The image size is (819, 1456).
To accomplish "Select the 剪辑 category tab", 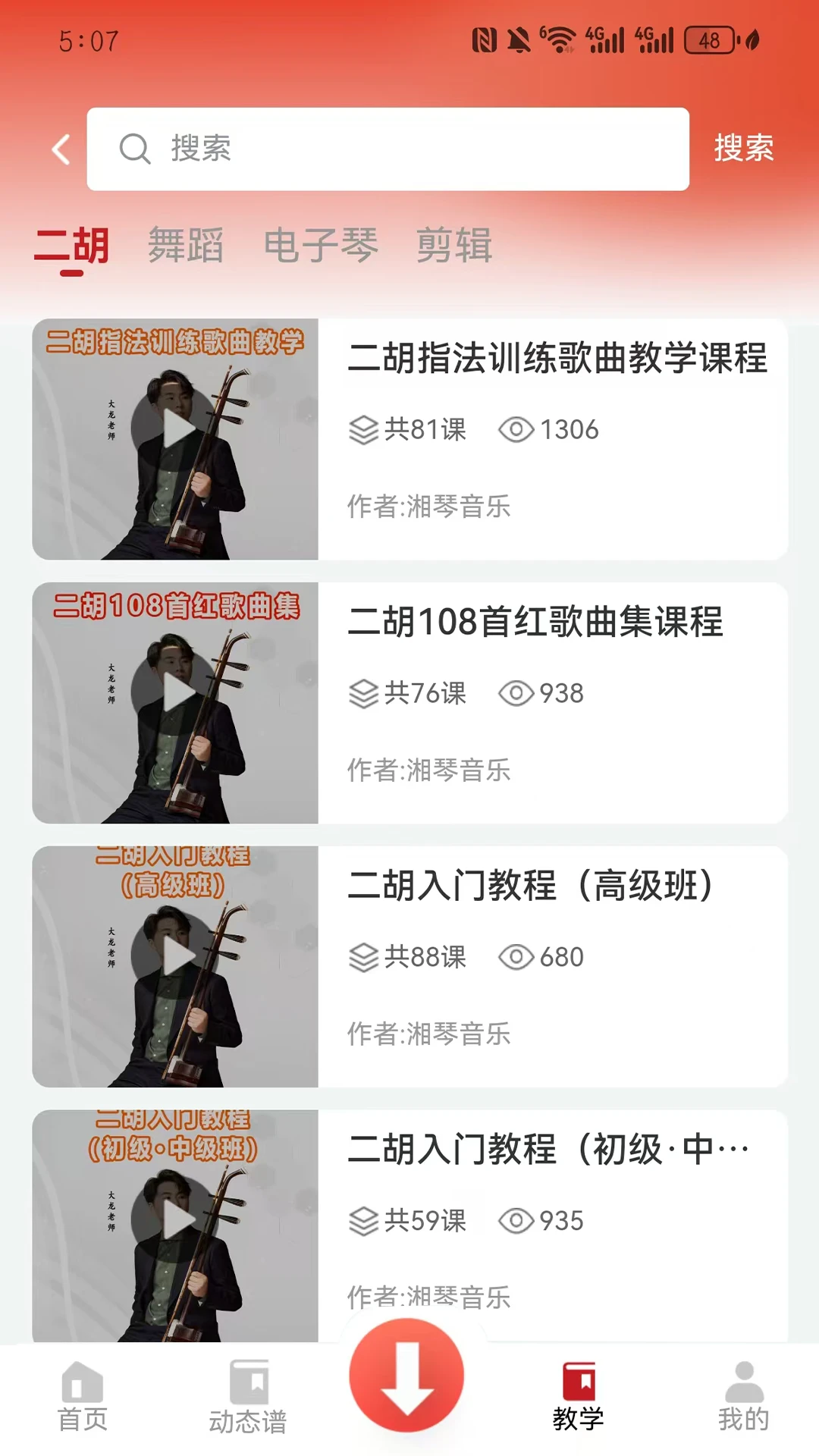I will (454, 246).
